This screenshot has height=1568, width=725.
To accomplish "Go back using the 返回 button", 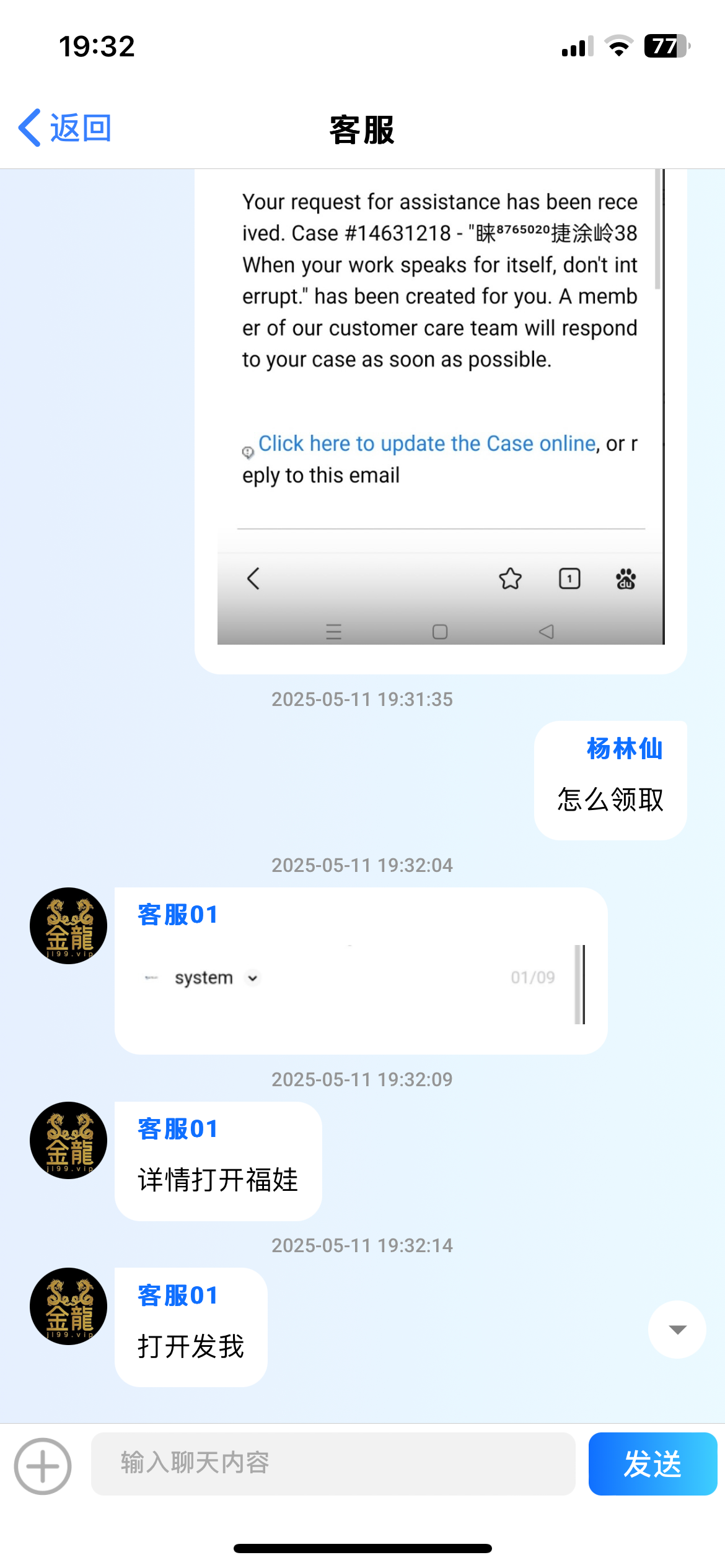I will pyautogui.click(x=65, y=128).
